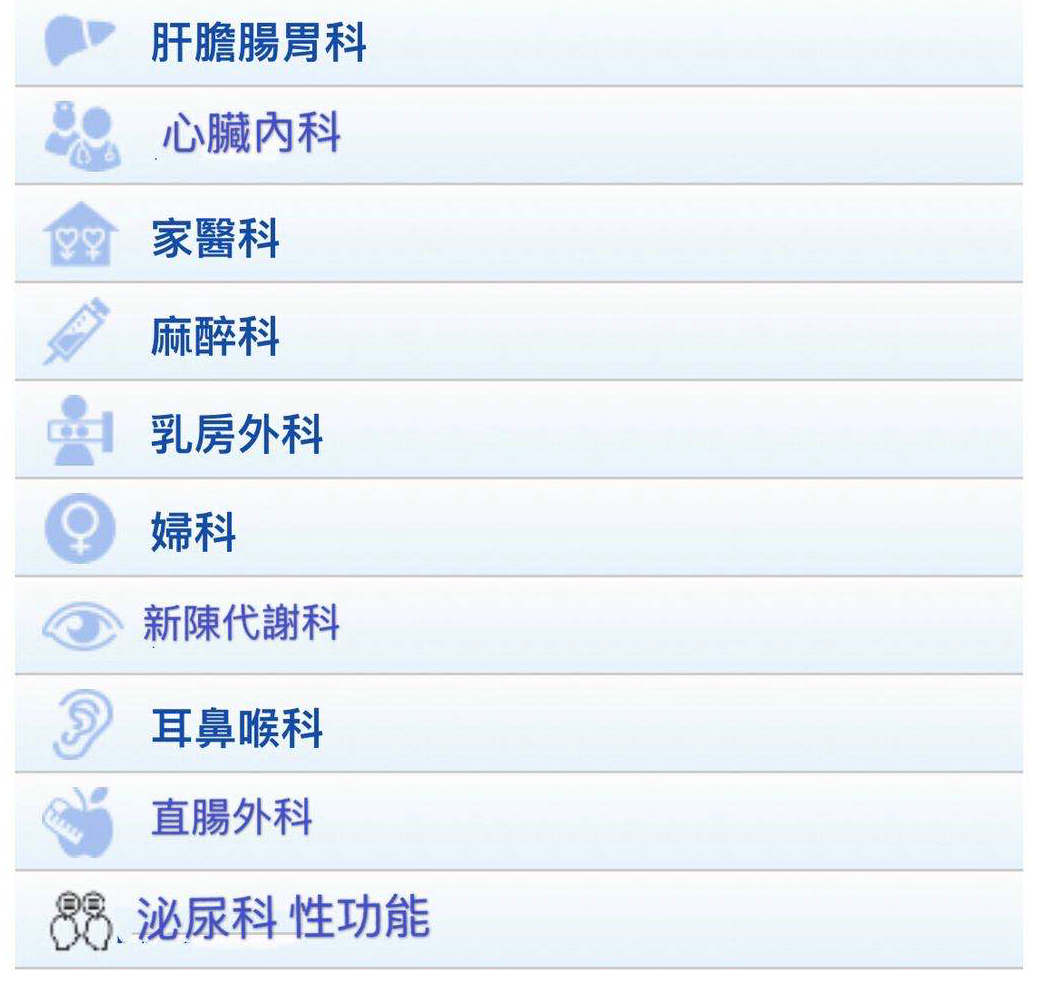Select 心臟內科 from the list
Viewport: 1041px width, 989px height.
click(251, 135)
